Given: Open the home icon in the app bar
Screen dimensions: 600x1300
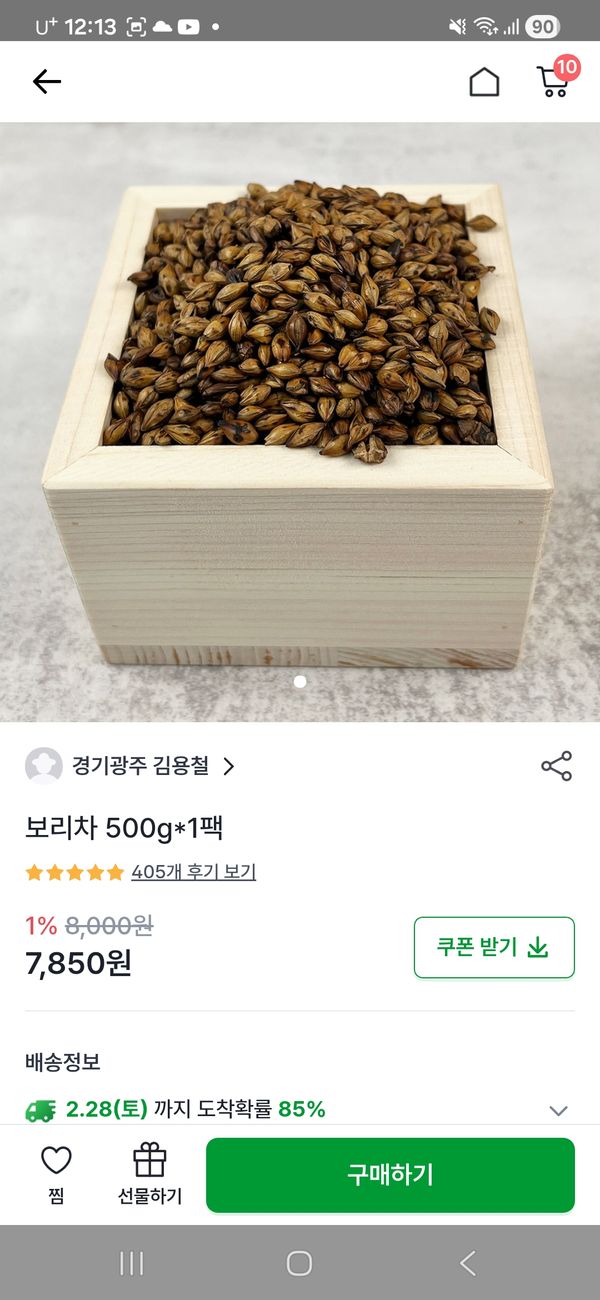Looking at the screenshot, I should click(x=484, y=82).
